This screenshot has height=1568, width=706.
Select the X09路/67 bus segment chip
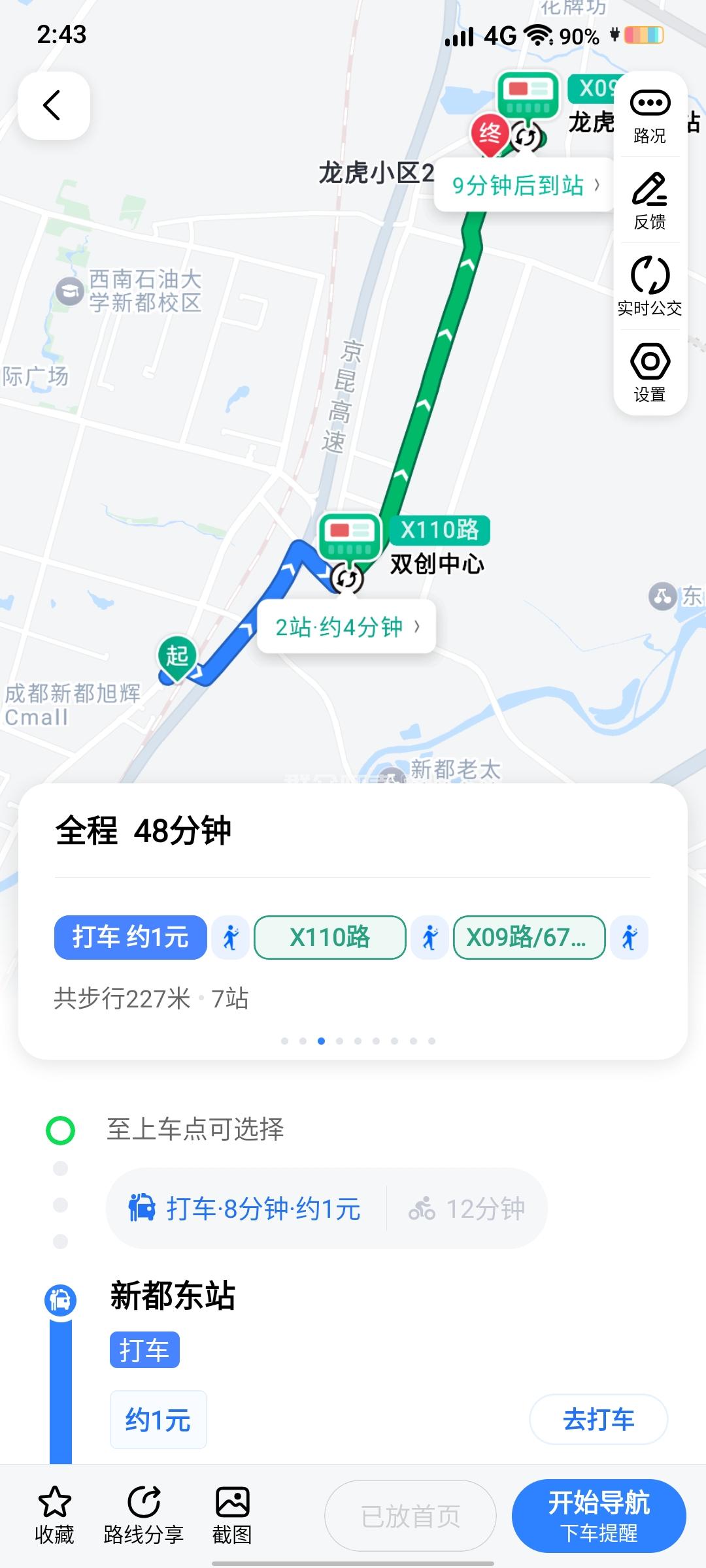[x=529, y=938]
